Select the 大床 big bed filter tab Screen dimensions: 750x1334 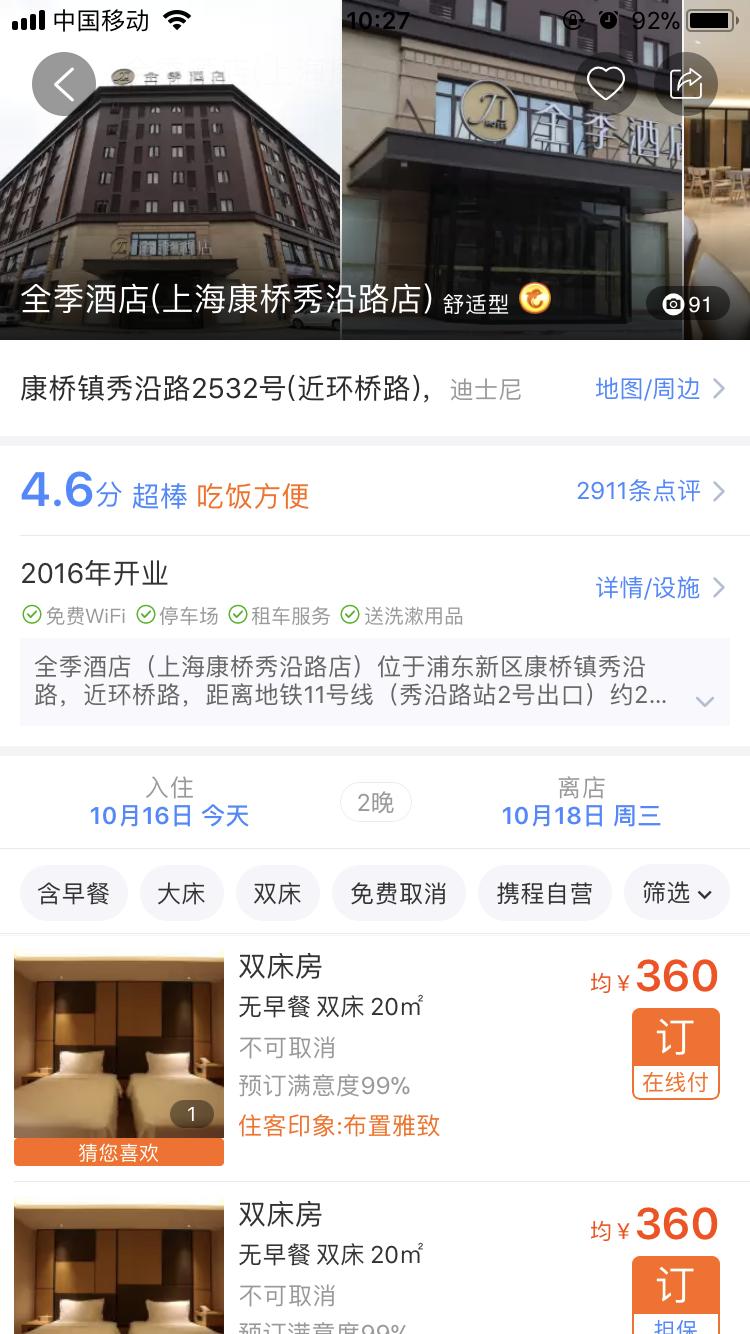pyautogui.click(x=181, y=892)
